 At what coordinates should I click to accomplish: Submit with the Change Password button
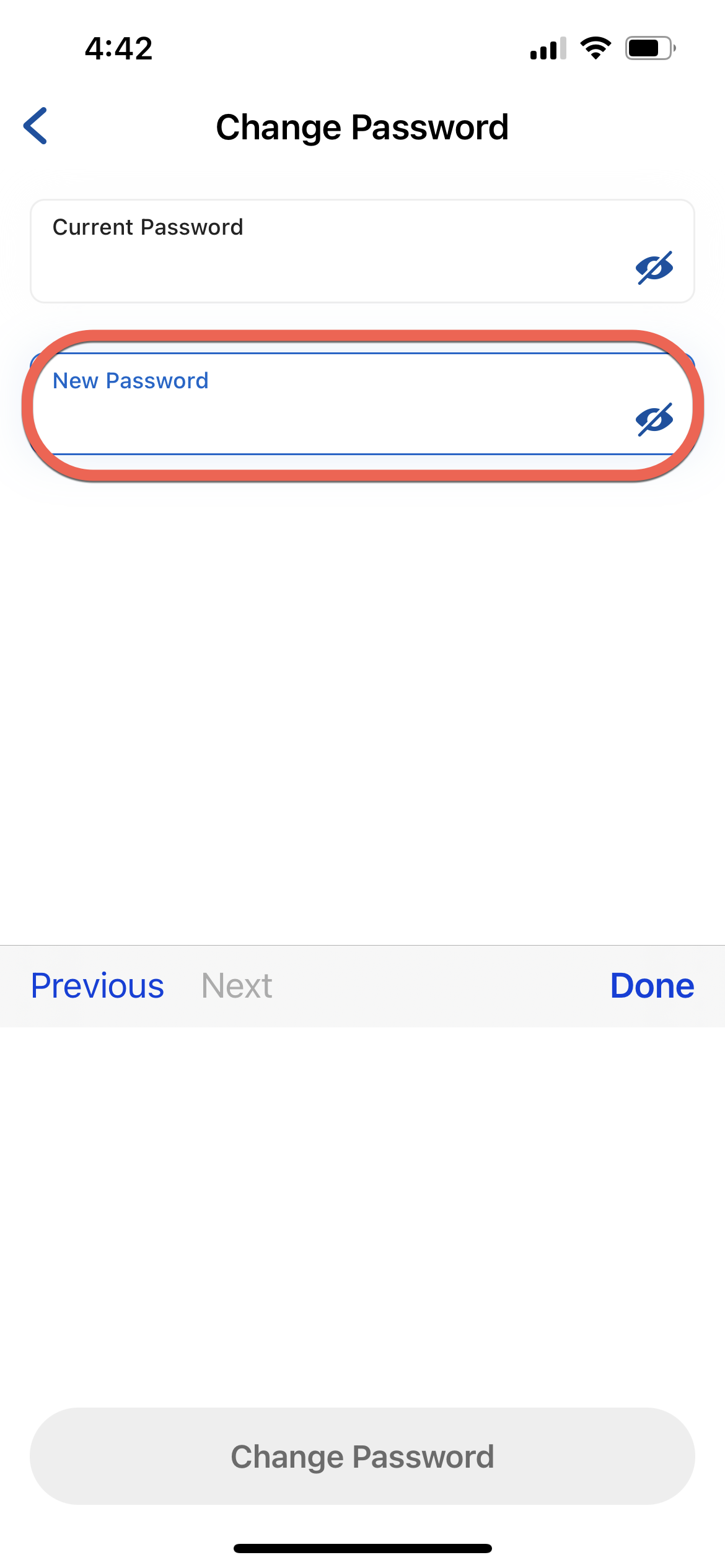[x=362, y=1457]
